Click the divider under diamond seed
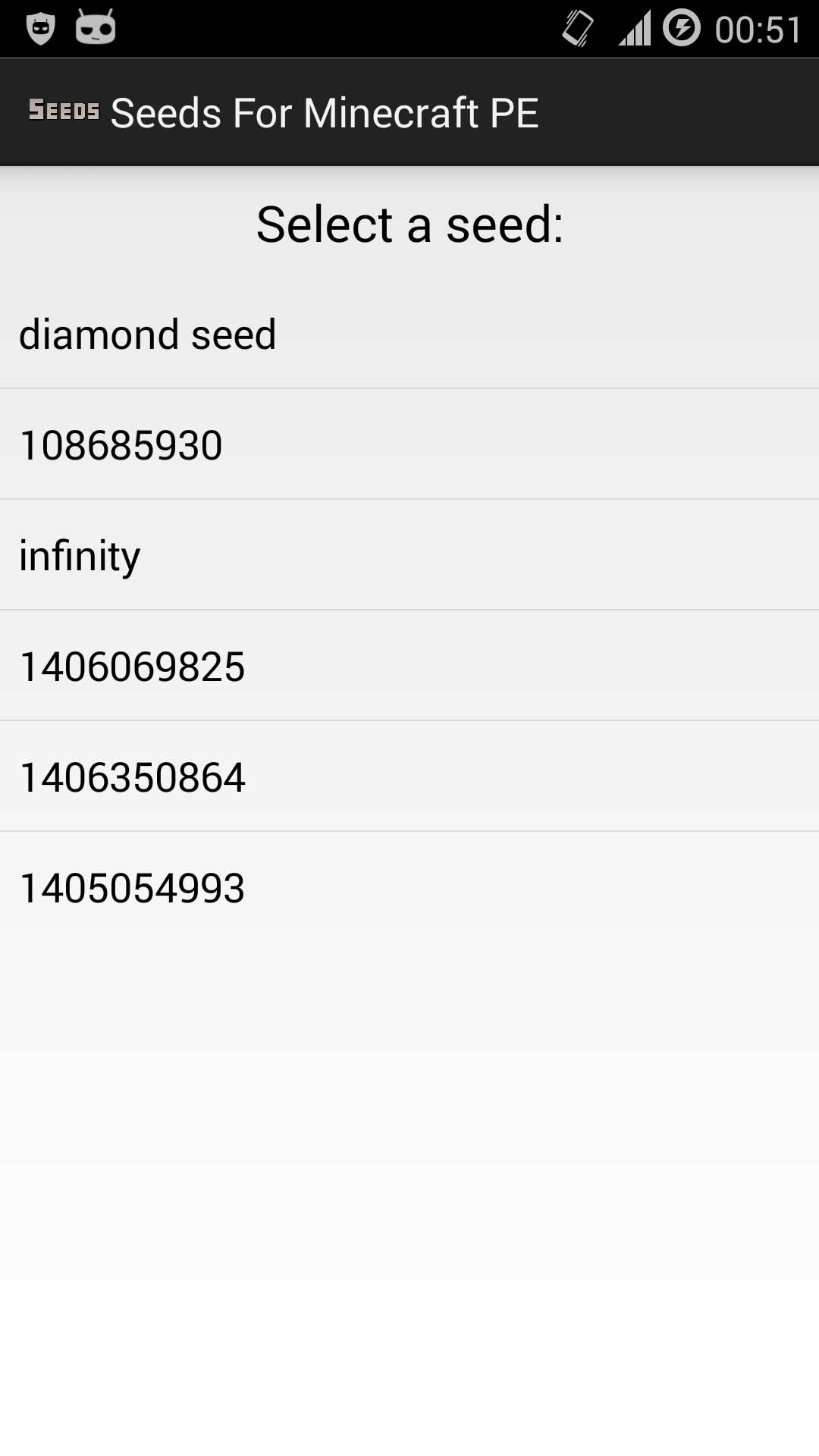The width and height of the screenshot is (819, 1456). click(409, 389)
